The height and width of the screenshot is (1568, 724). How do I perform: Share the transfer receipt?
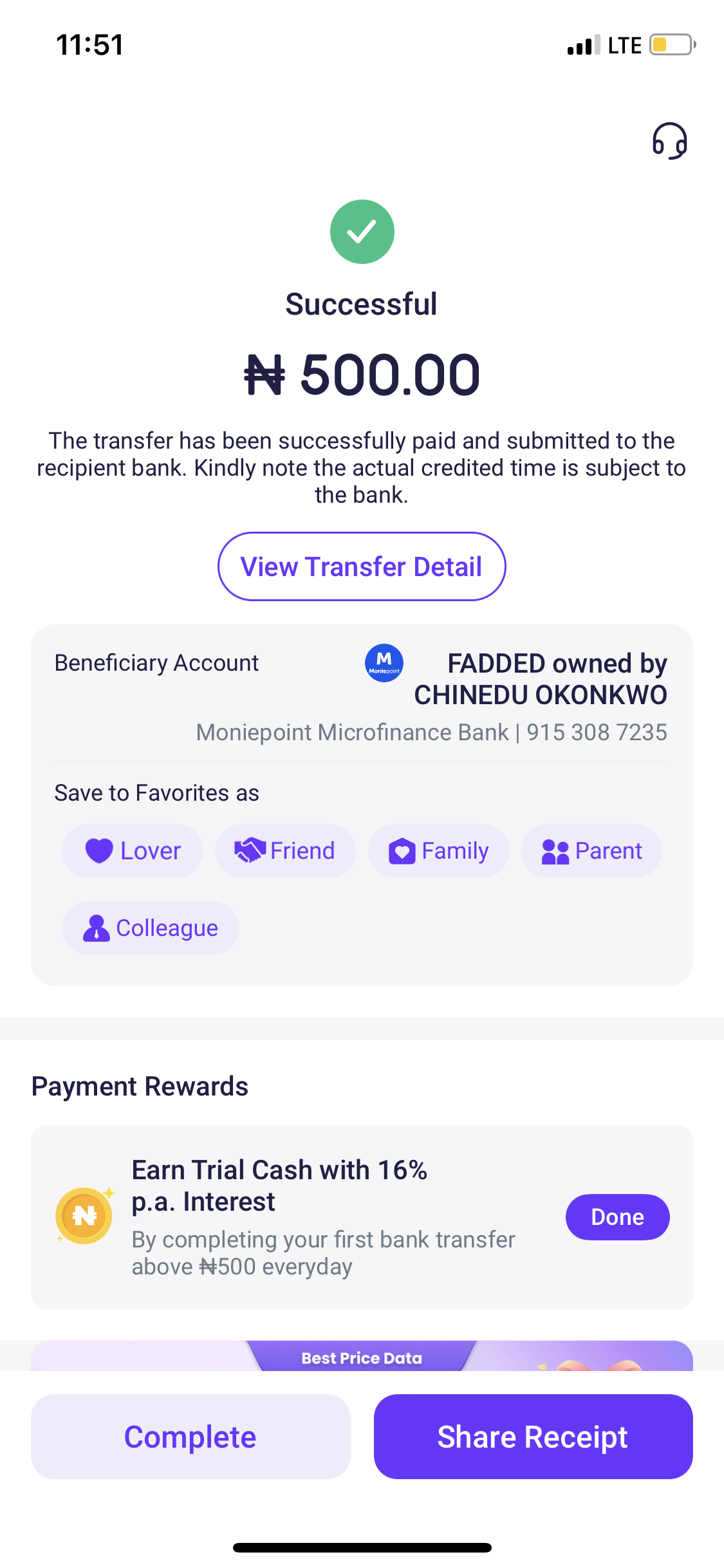[x=533, y=1437]
